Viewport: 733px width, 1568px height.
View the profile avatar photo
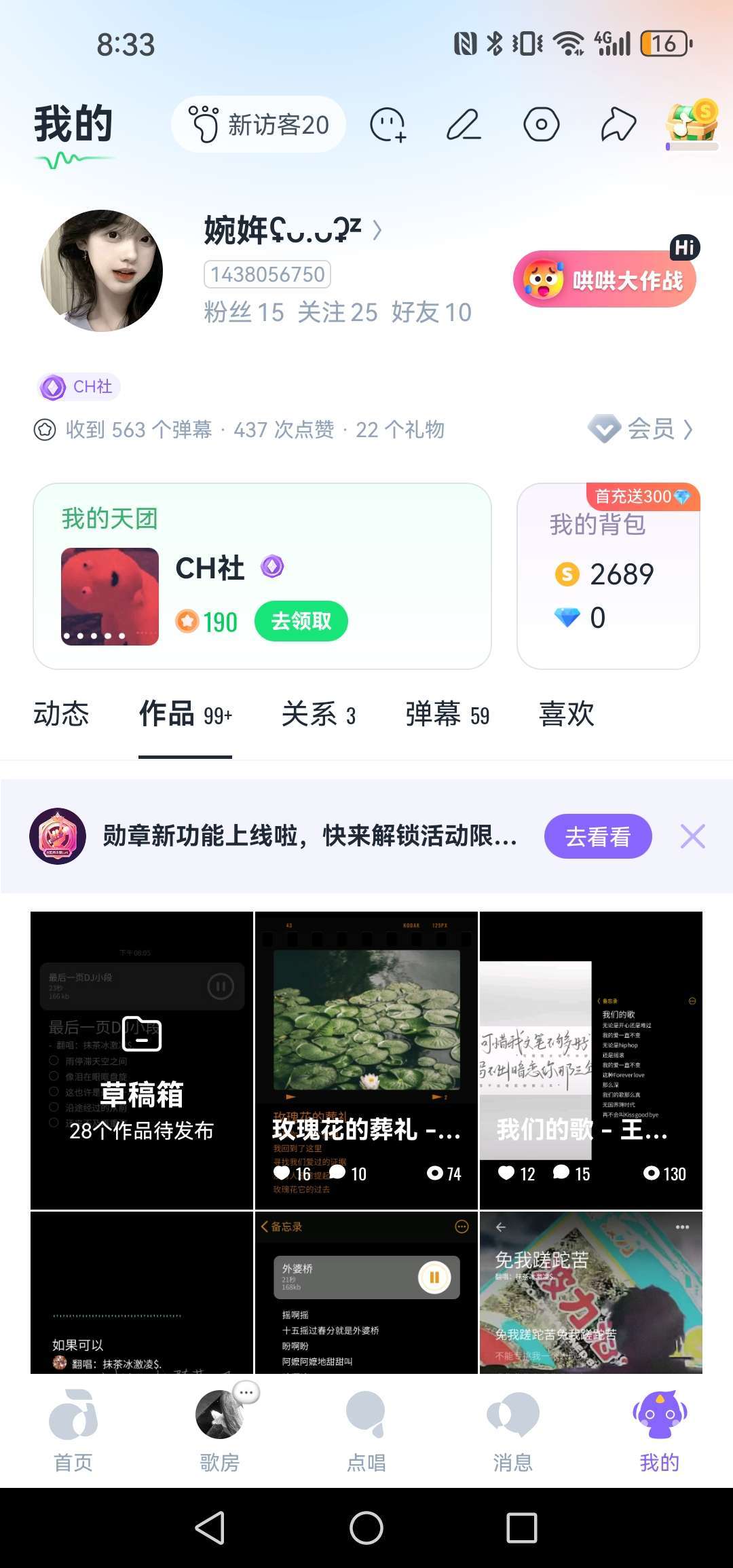point(102,271)
